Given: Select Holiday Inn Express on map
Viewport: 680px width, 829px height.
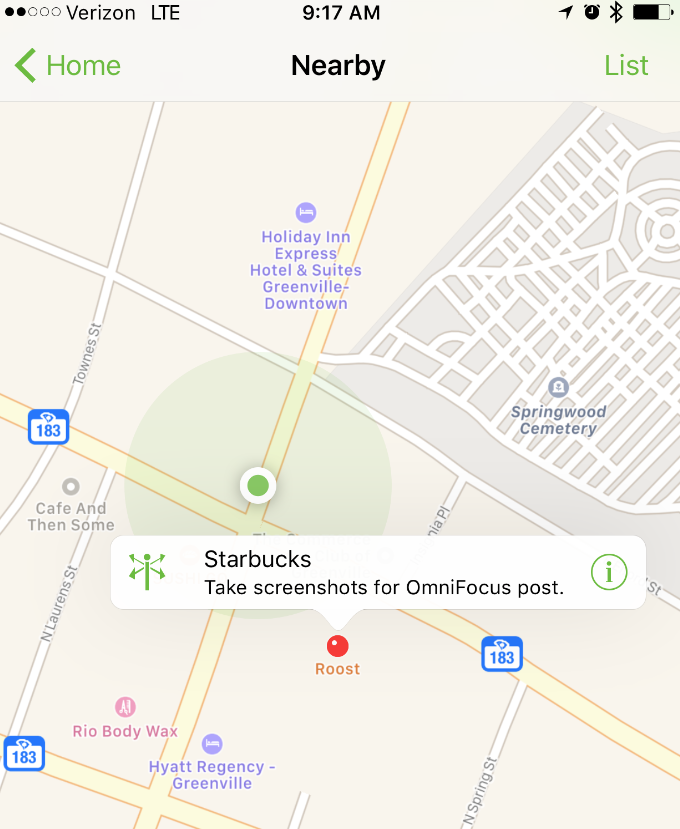Looking at the screenshot, I should pyautogui.click(x=306, y=213).
